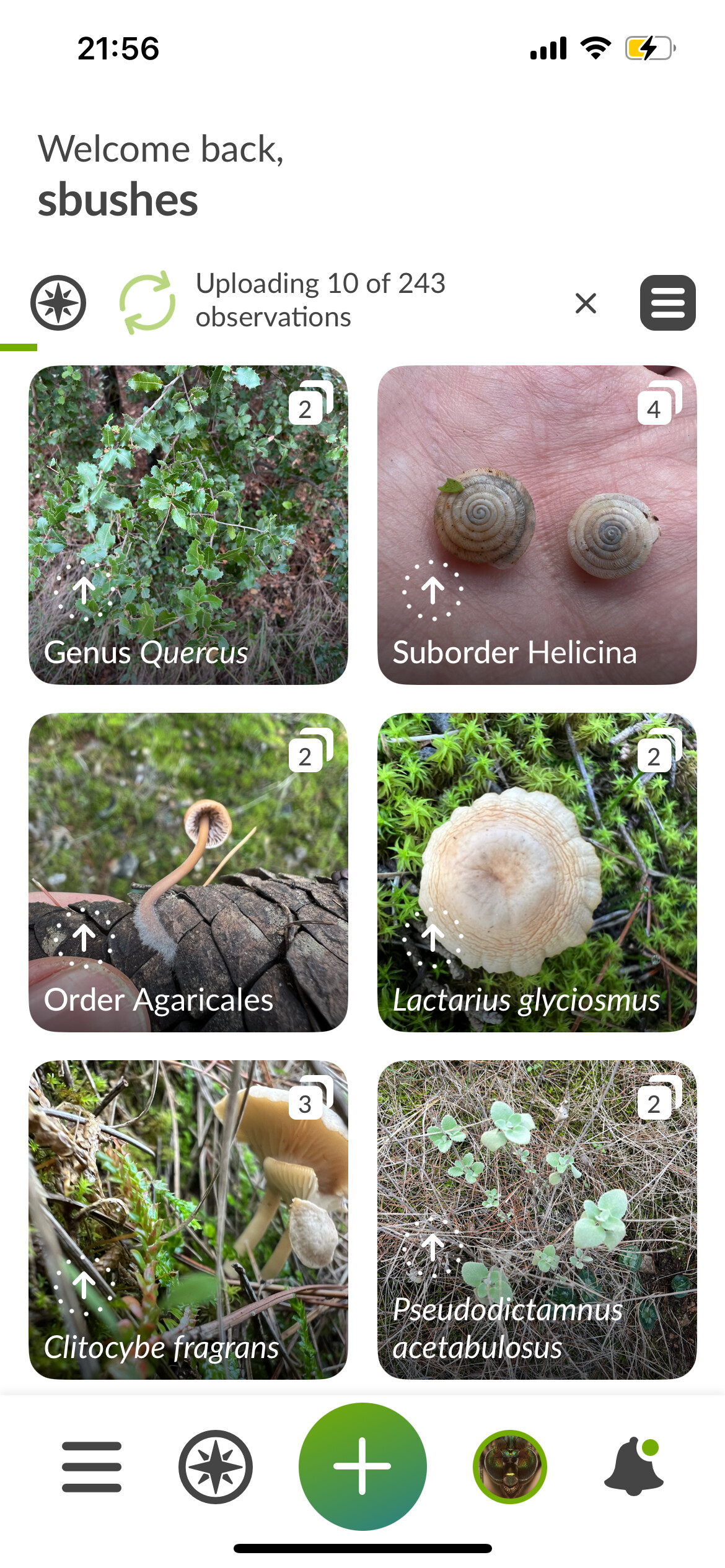Open the profile avatar tab

[509, 1466]
